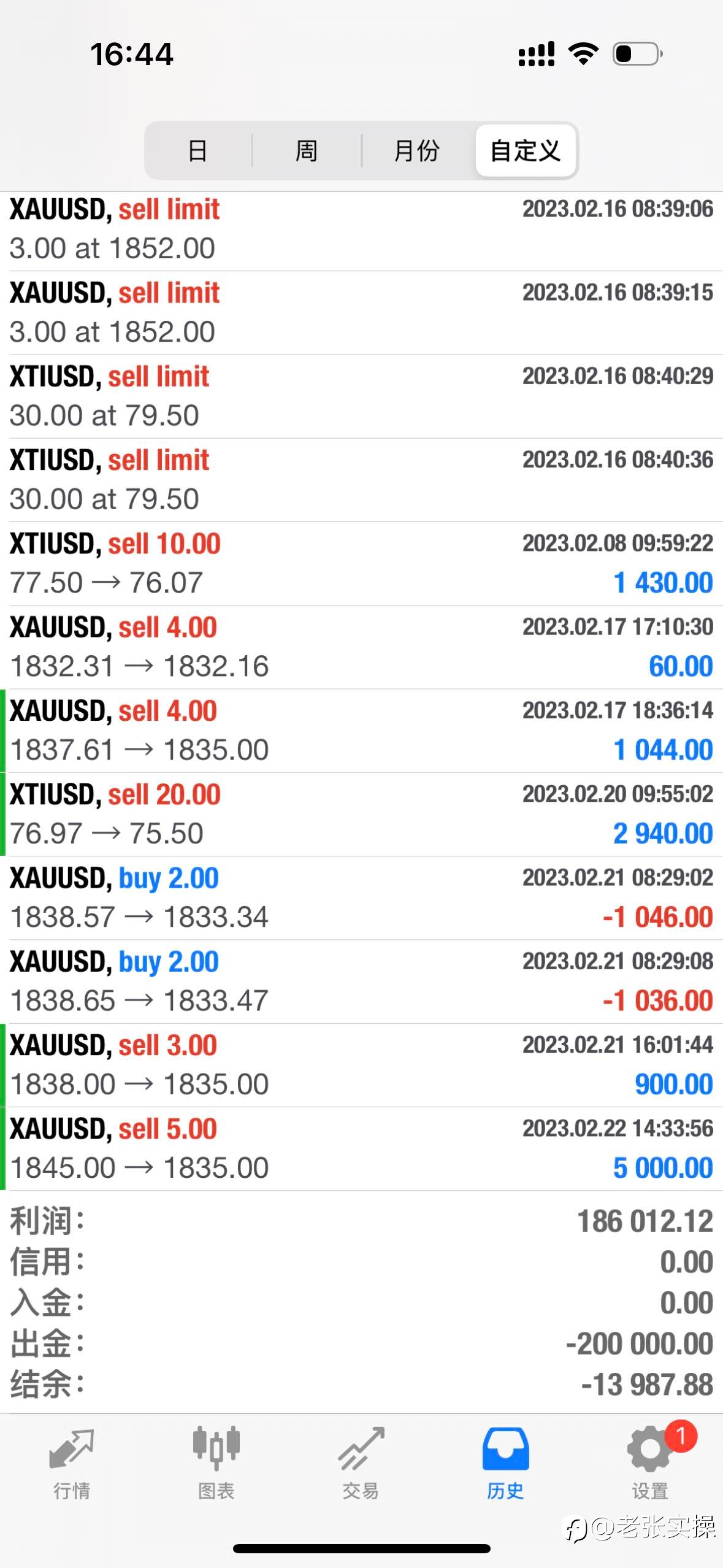Switch to the 月份 period tab

pos(417,151)
